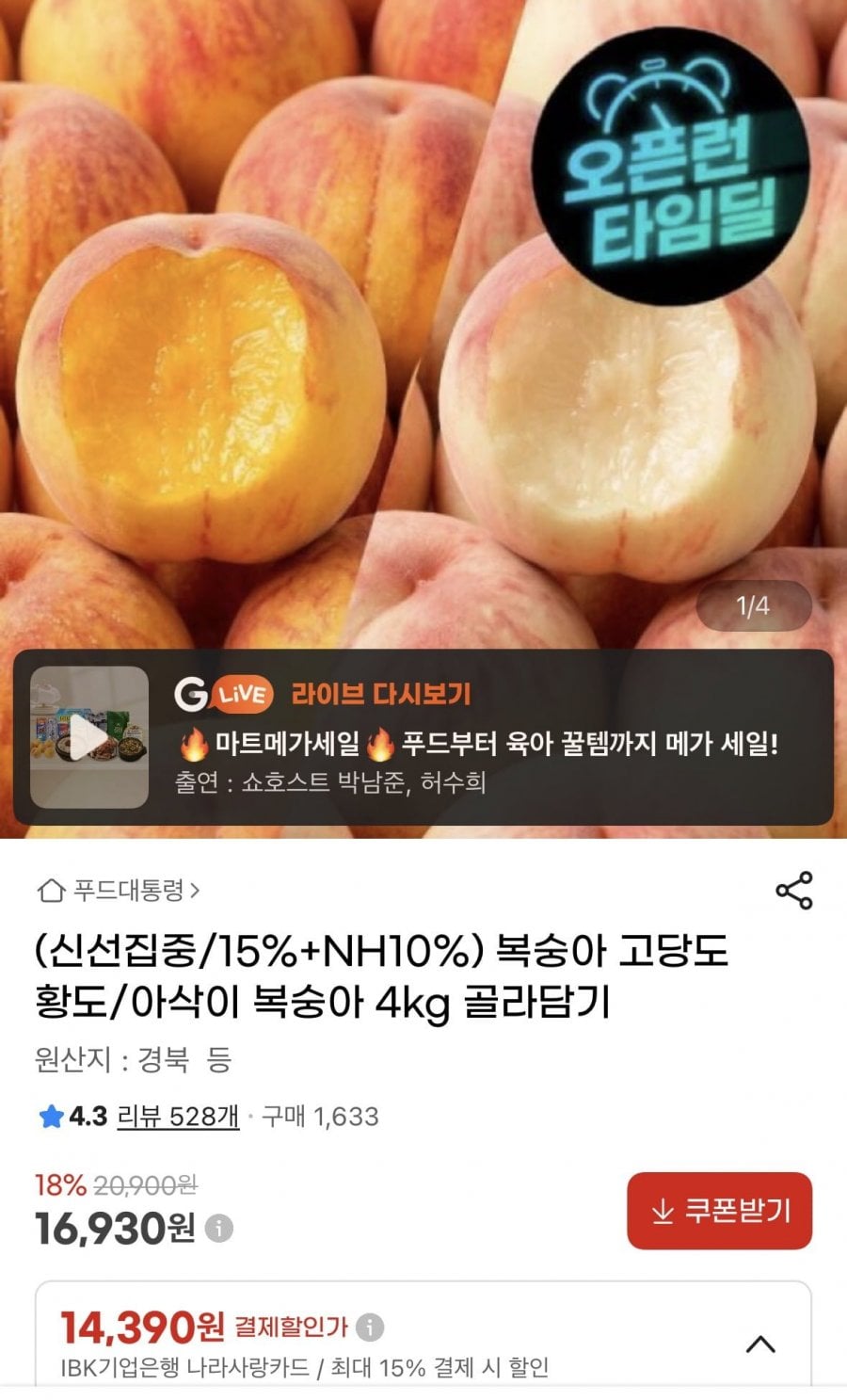Open the 리뷰 528개 reviews link
Screen dimensions: 847x1400
178,1117
